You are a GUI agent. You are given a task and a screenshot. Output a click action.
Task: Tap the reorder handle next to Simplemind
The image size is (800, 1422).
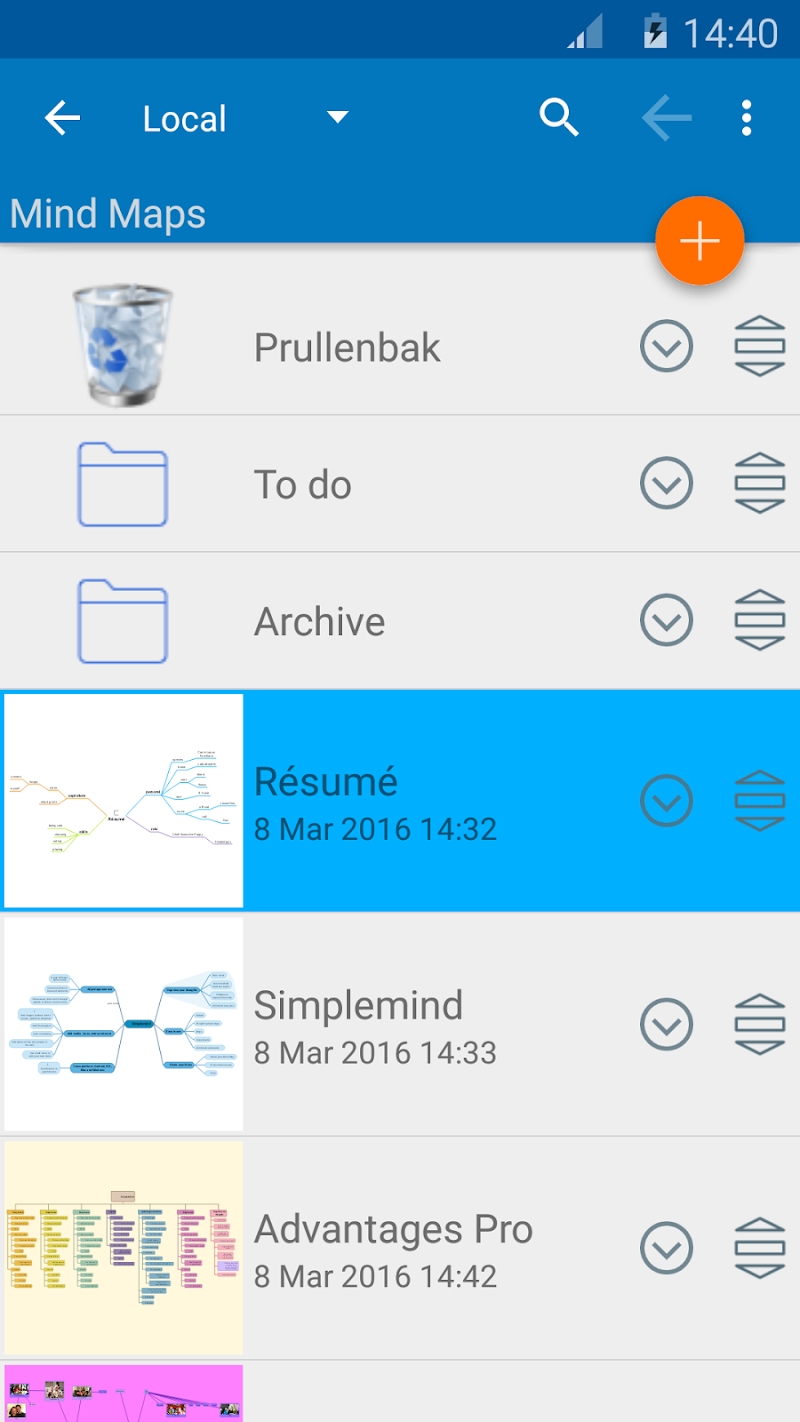coord(759,1024)
